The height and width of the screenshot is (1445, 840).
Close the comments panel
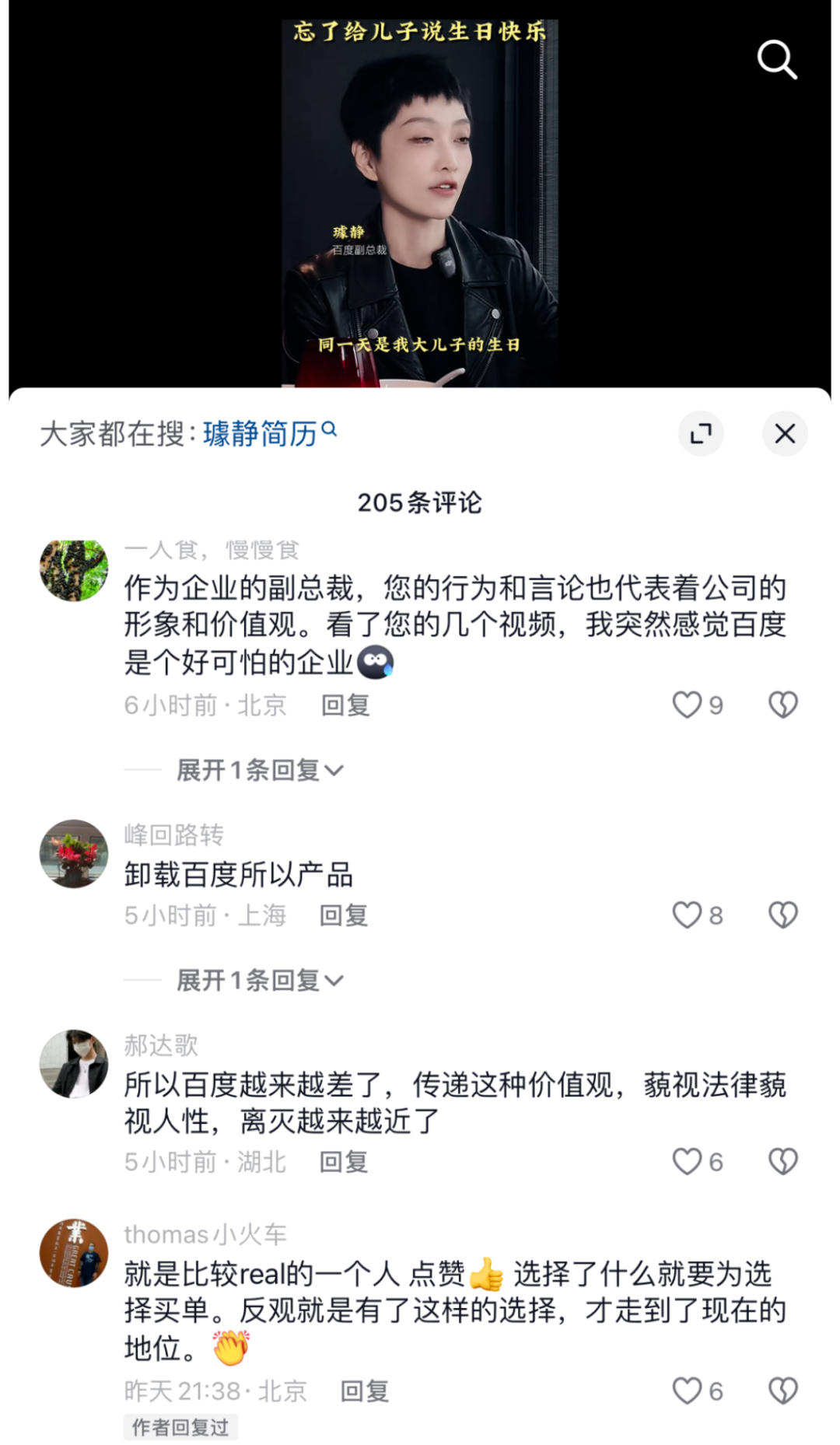click(785, 434)
